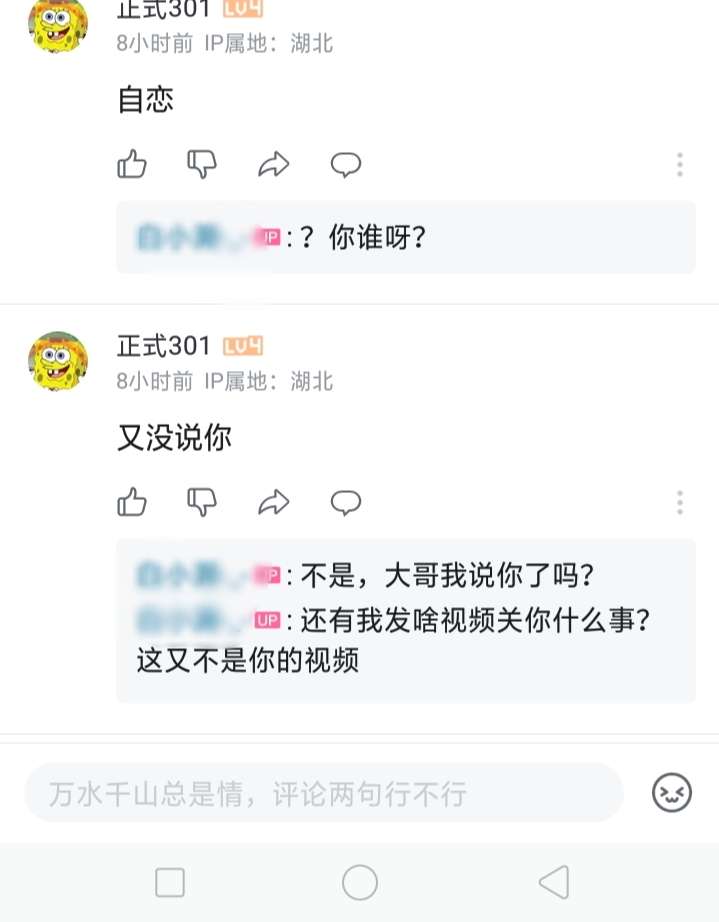Viewport: 719px width, 922px height.
Task: Share the comment "自恋"
Action: tap(273, 164)
